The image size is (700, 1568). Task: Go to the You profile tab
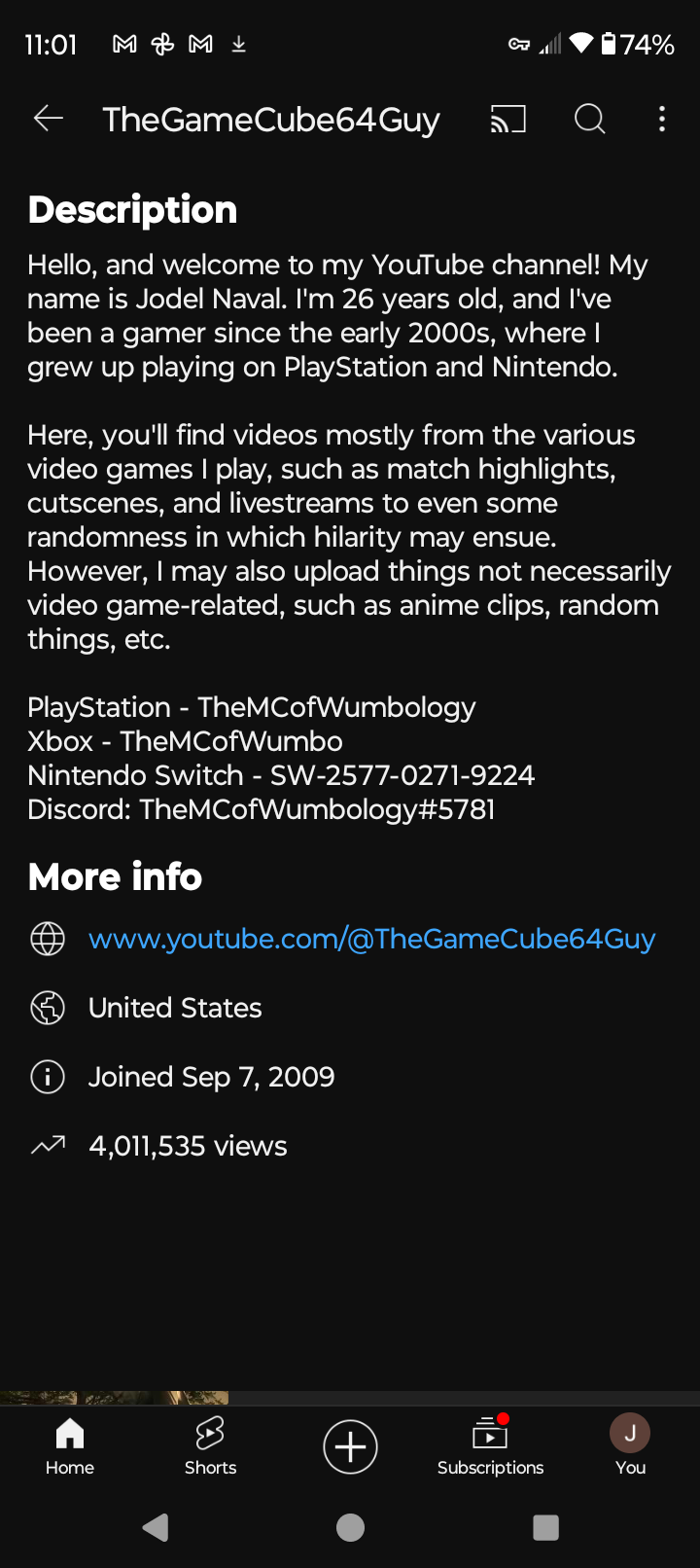click(630, 1446)
